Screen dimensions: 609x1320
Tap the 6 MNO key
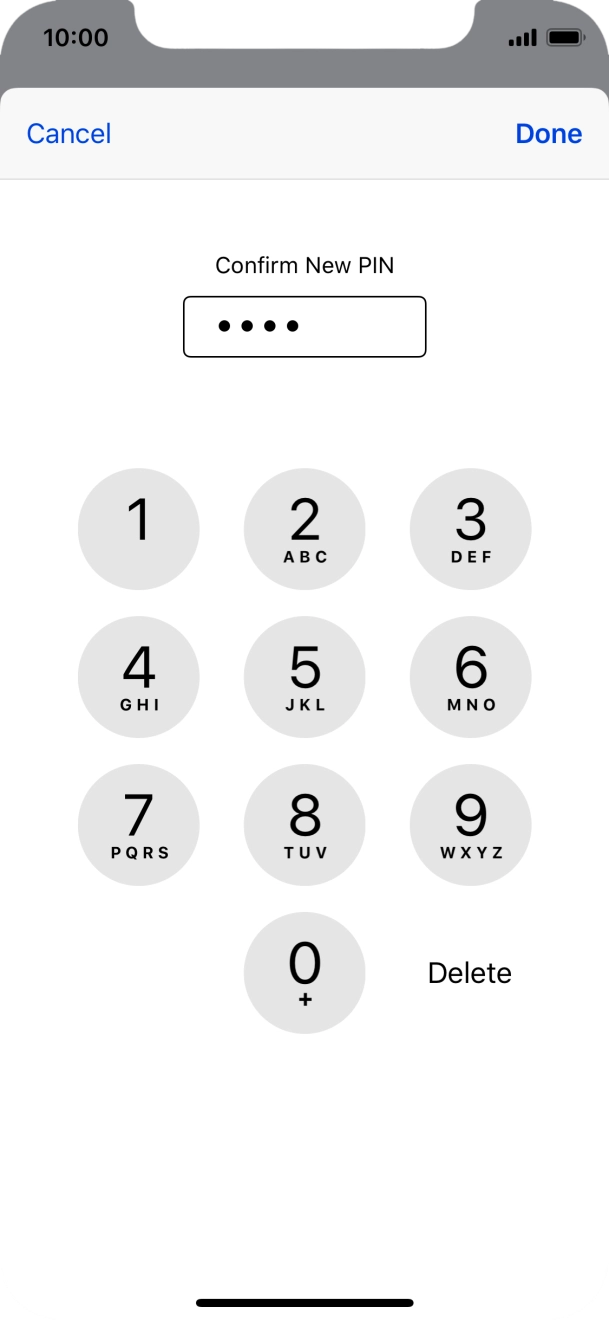(470, 677)
